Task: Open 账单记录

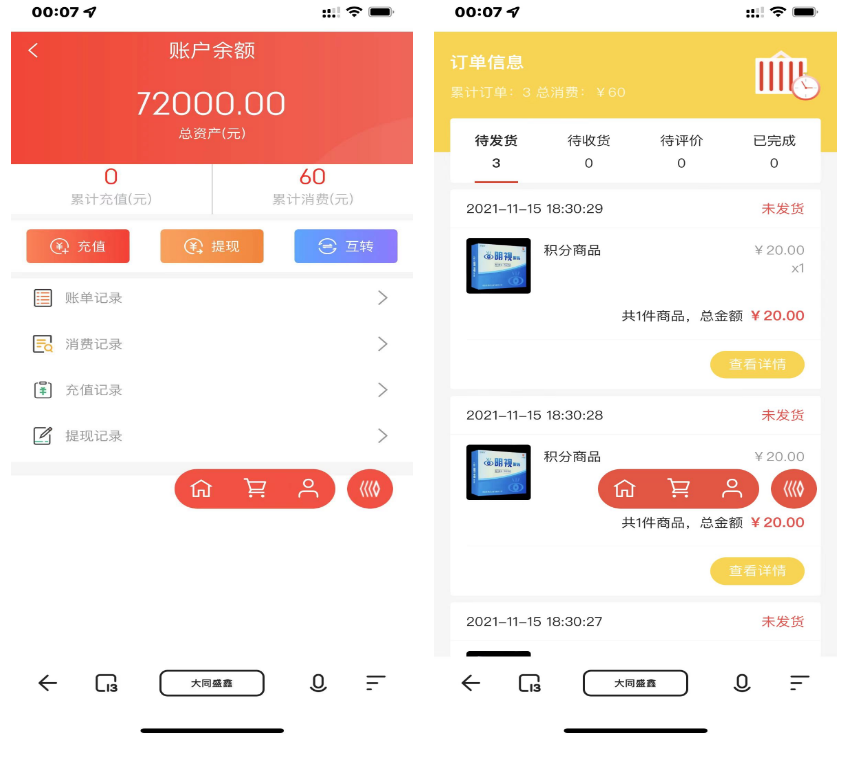Action: coord(212,298)
